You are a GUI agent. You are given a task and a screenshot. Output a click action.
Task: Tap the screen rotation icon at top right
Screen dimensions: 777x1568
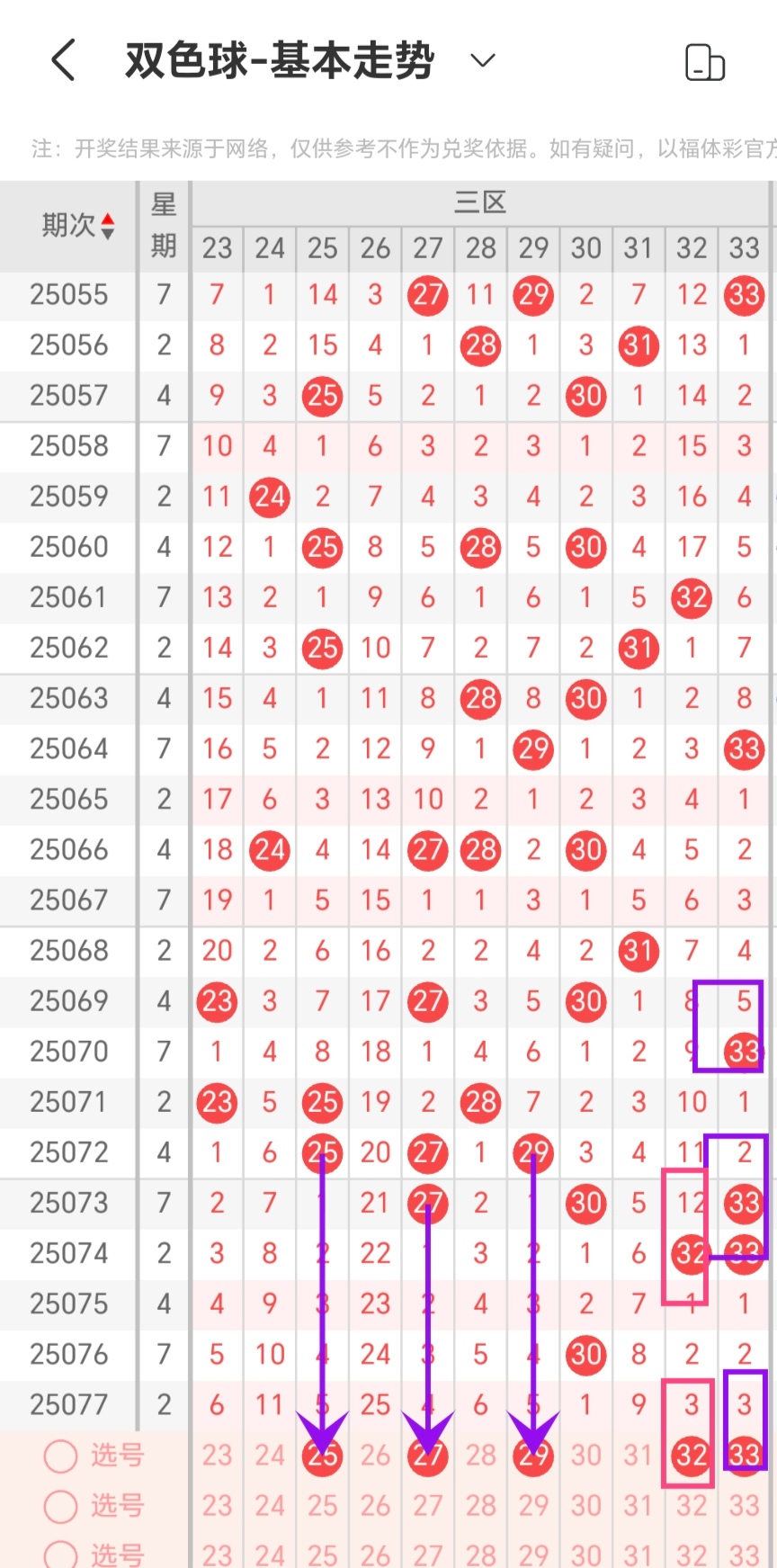click(x=705, y=62)
